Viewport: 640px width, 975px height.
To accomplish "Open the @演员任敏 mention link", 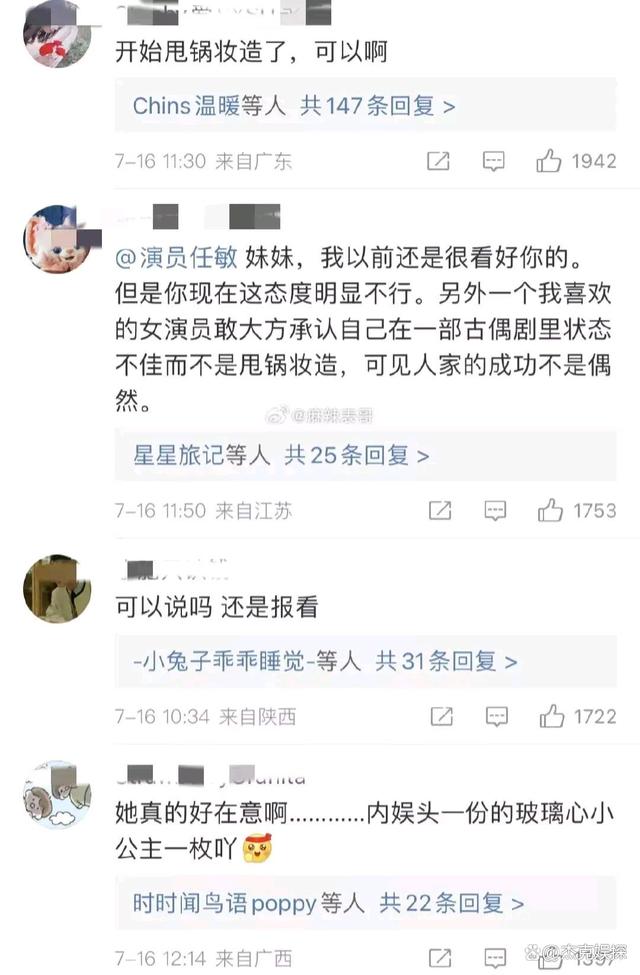I will (x=177, y=257).
